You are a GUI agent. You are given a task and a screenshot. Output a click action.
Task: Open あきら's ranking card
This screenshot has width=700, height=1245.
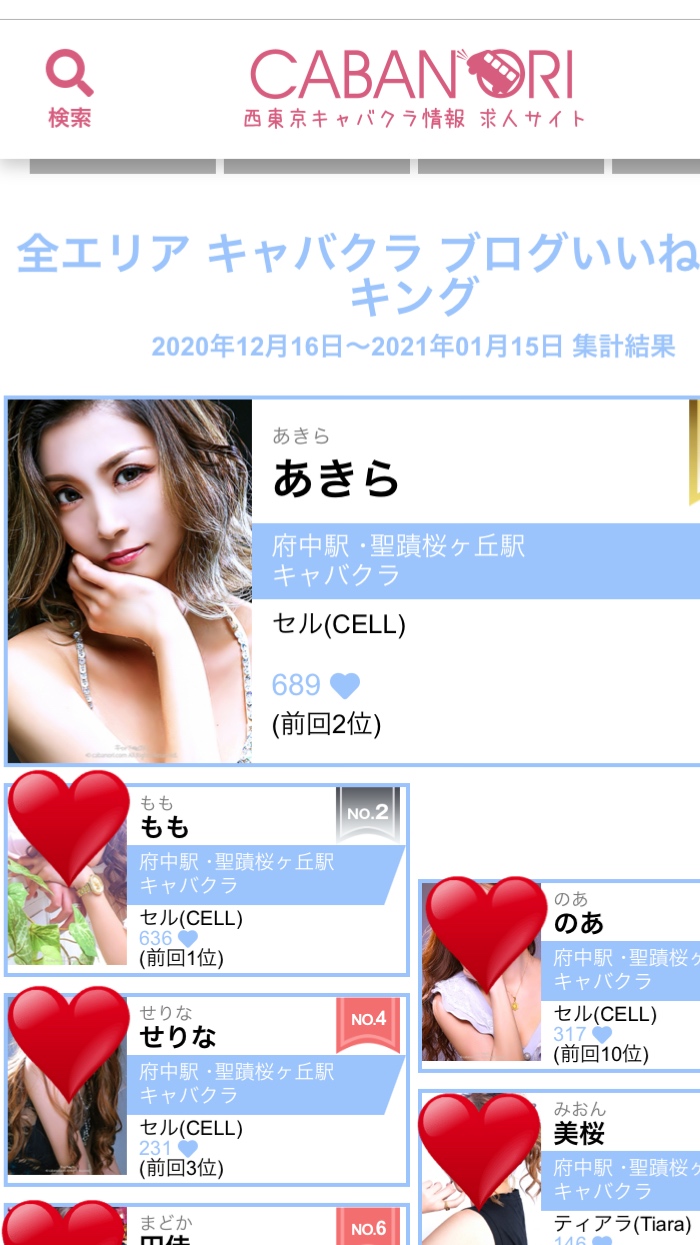point(352,582)
